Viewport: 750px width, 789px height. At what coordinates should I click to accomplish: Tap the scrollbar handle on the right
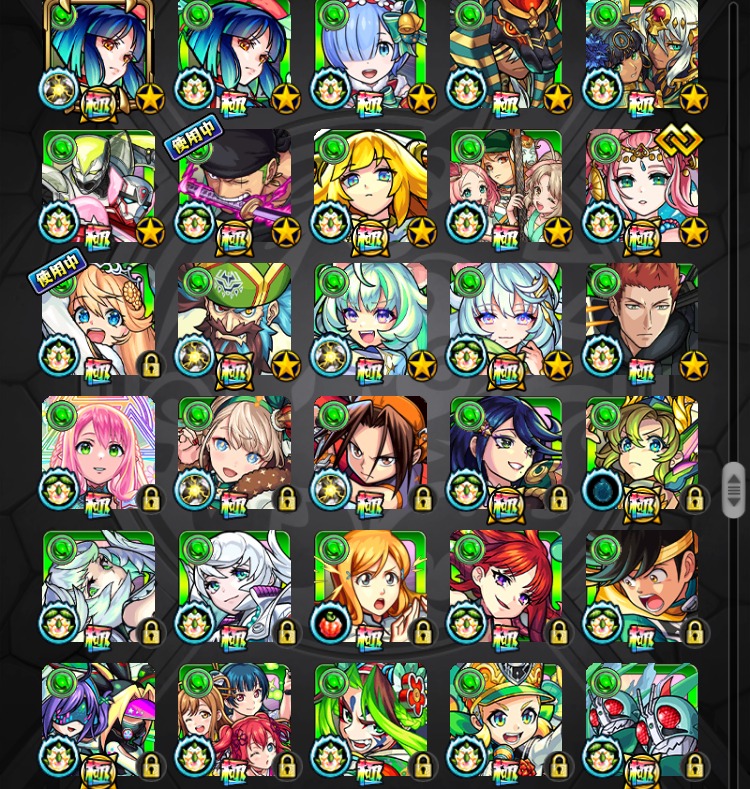(x=734, y=490)
